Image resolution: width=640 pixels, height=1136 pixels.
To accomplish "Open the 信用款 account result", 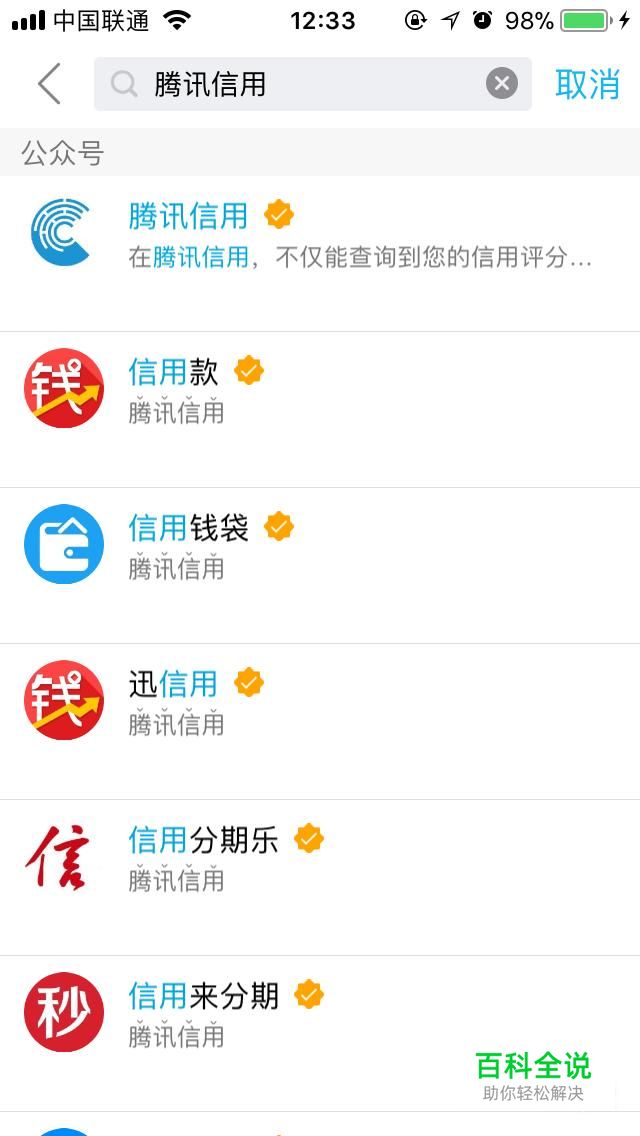I will tap(320, 410).
